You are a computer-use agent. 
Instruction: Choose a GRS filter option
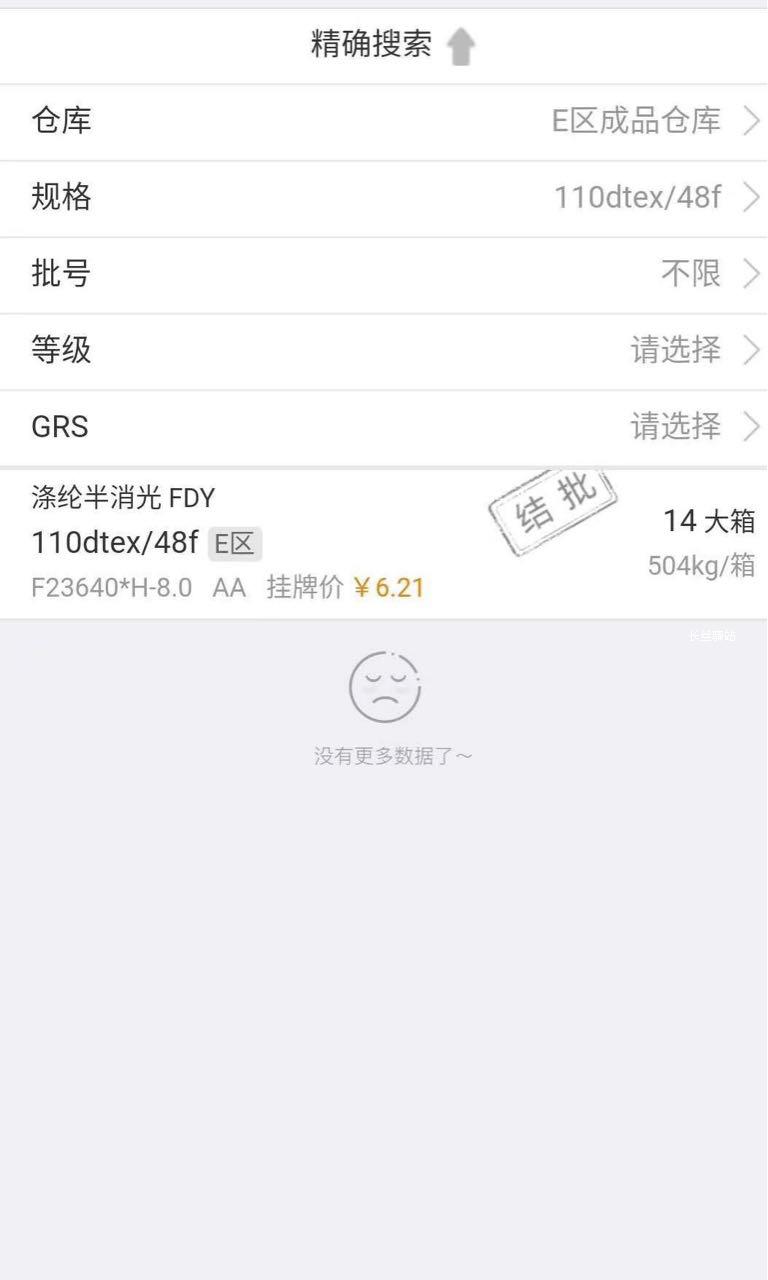[384, 427]
